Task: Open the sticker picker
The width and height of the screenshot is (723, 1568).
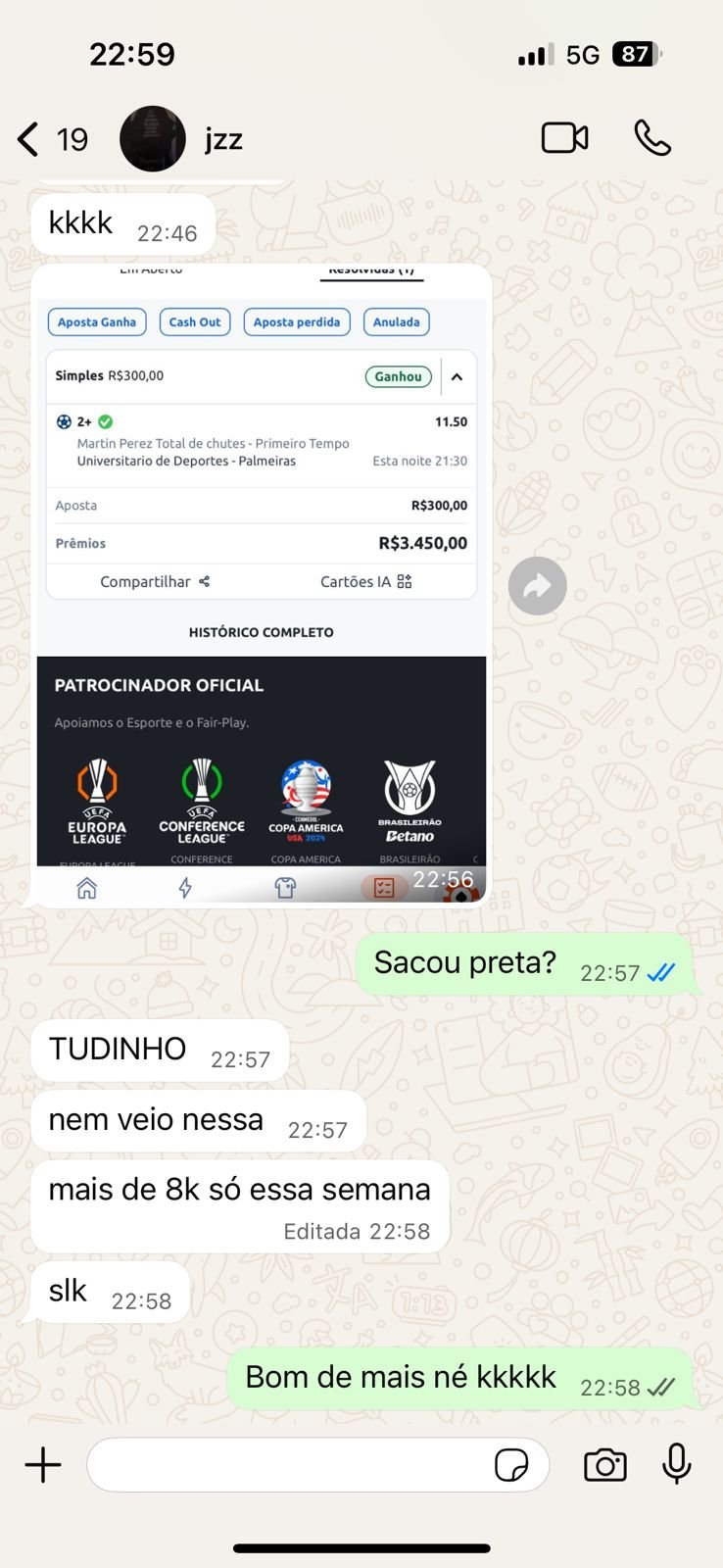Action: tap(511, 1465)
